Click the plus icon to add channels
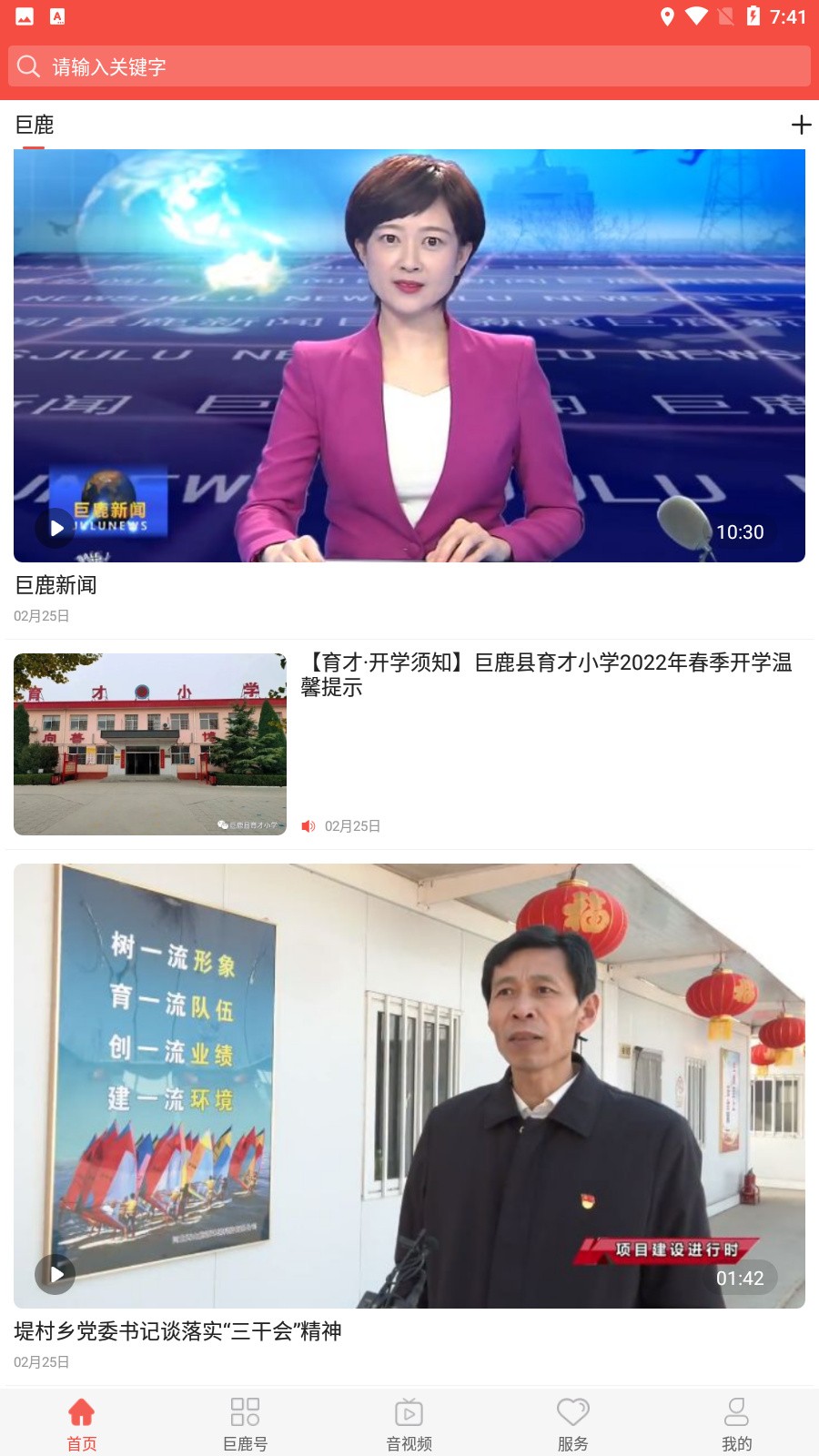 pyautogui.click(x=801, y=125)
